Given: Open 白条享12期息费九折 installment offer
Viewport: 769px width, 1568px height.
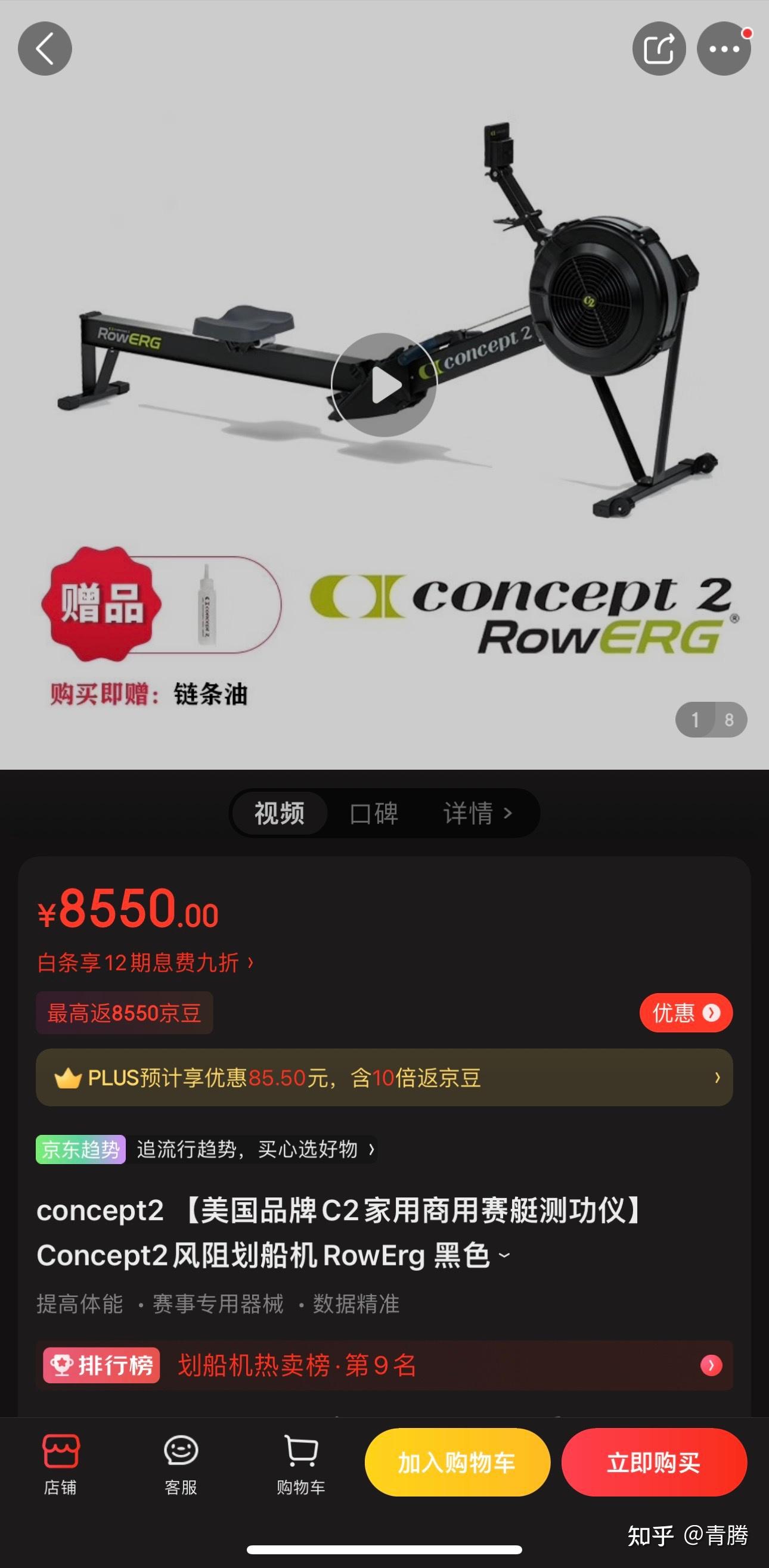Looking at the screenshot, I should [x=145, y=962].
